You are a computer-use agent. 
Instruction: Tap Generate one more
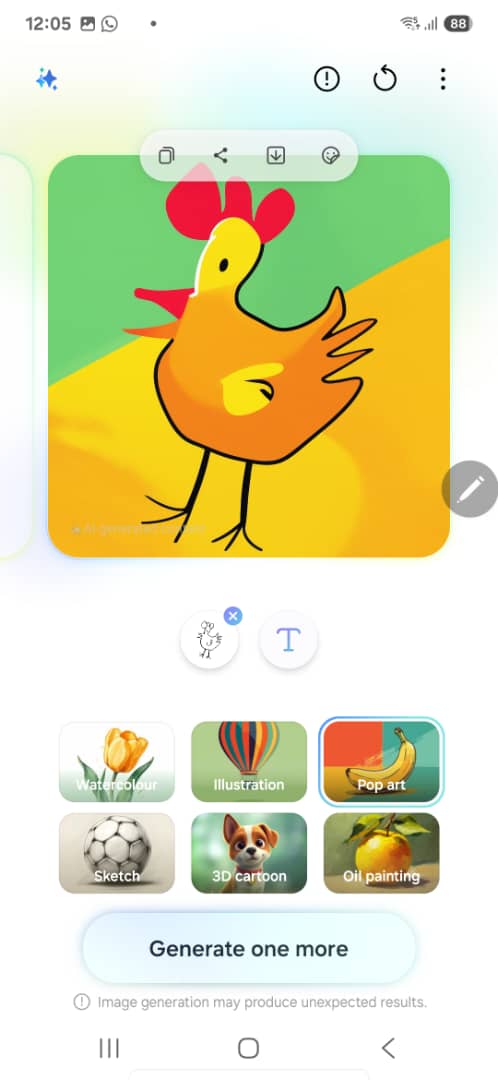249,948
